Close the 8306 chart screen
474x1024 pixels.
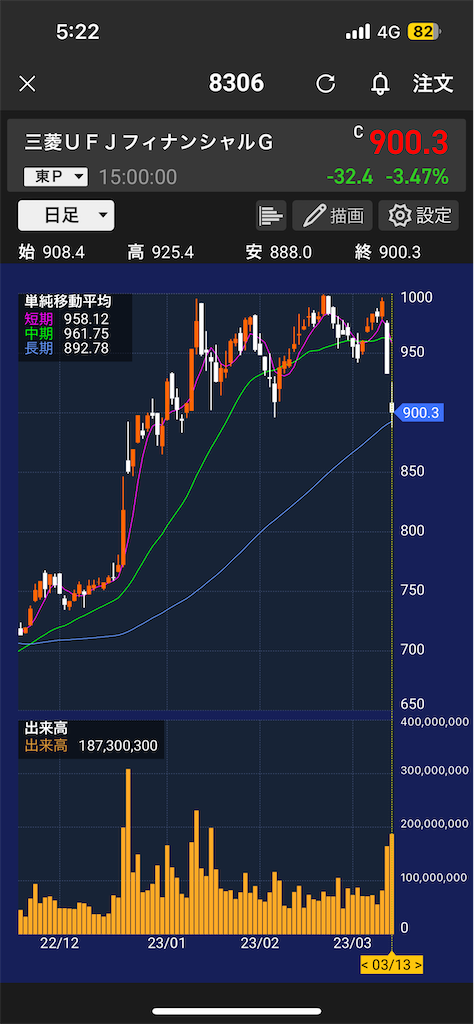(27, 84)
